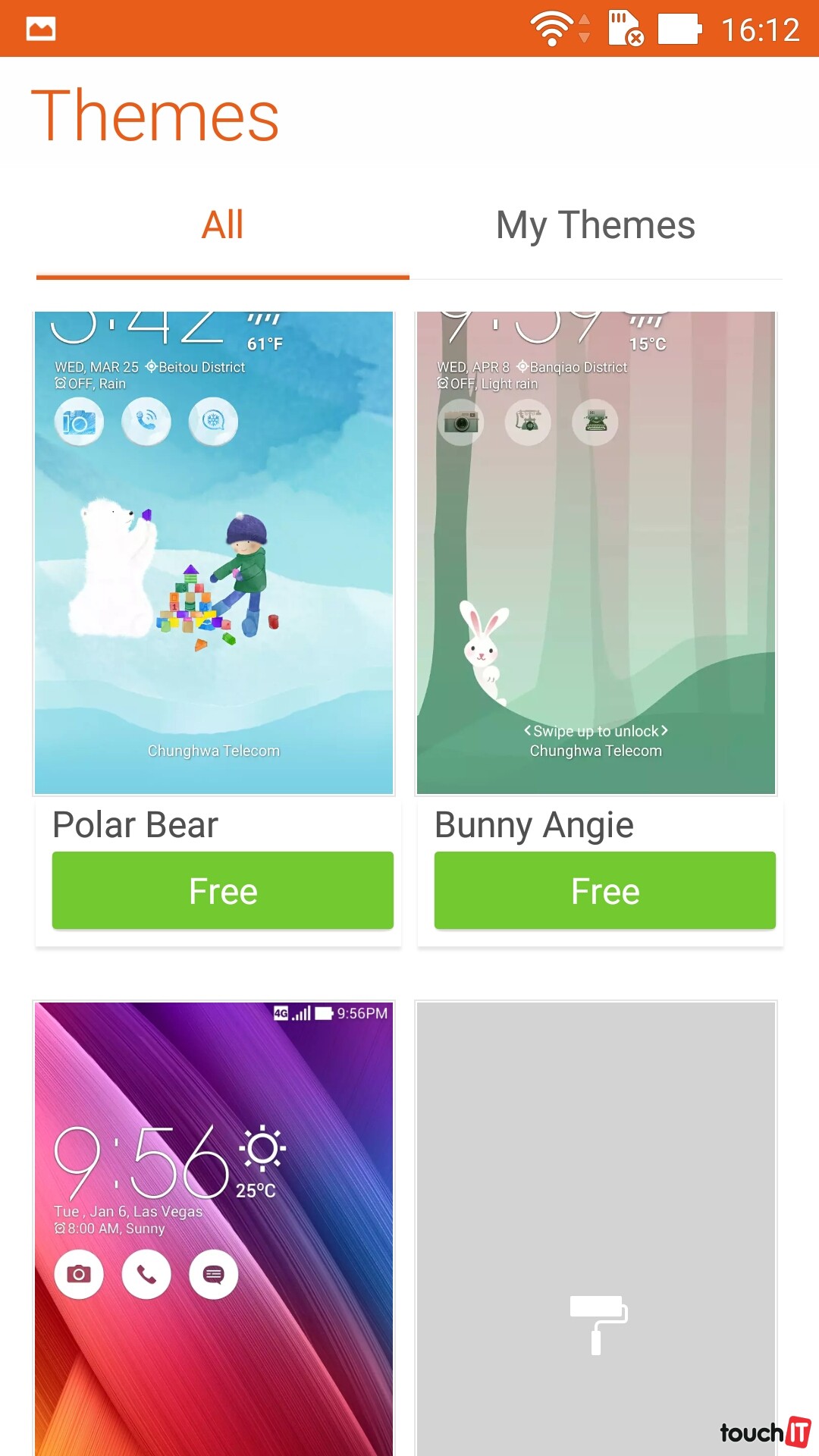The image size is (819, 1456).
Task: Select the All tab
Action: [222, 225]
